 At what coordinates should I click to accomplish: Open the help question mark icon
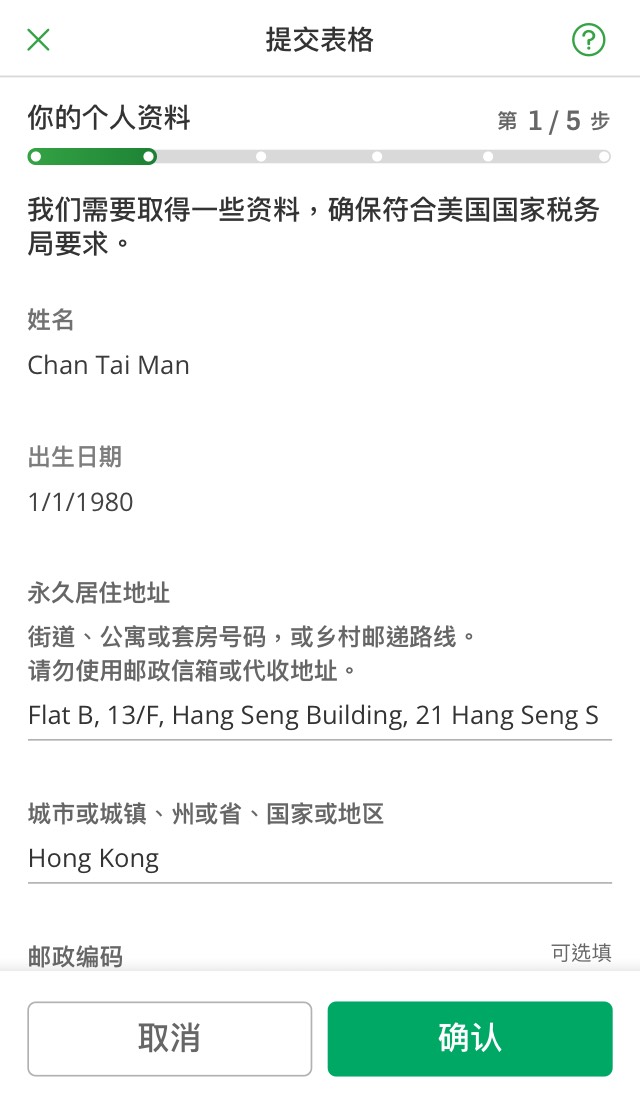point(588,40)
